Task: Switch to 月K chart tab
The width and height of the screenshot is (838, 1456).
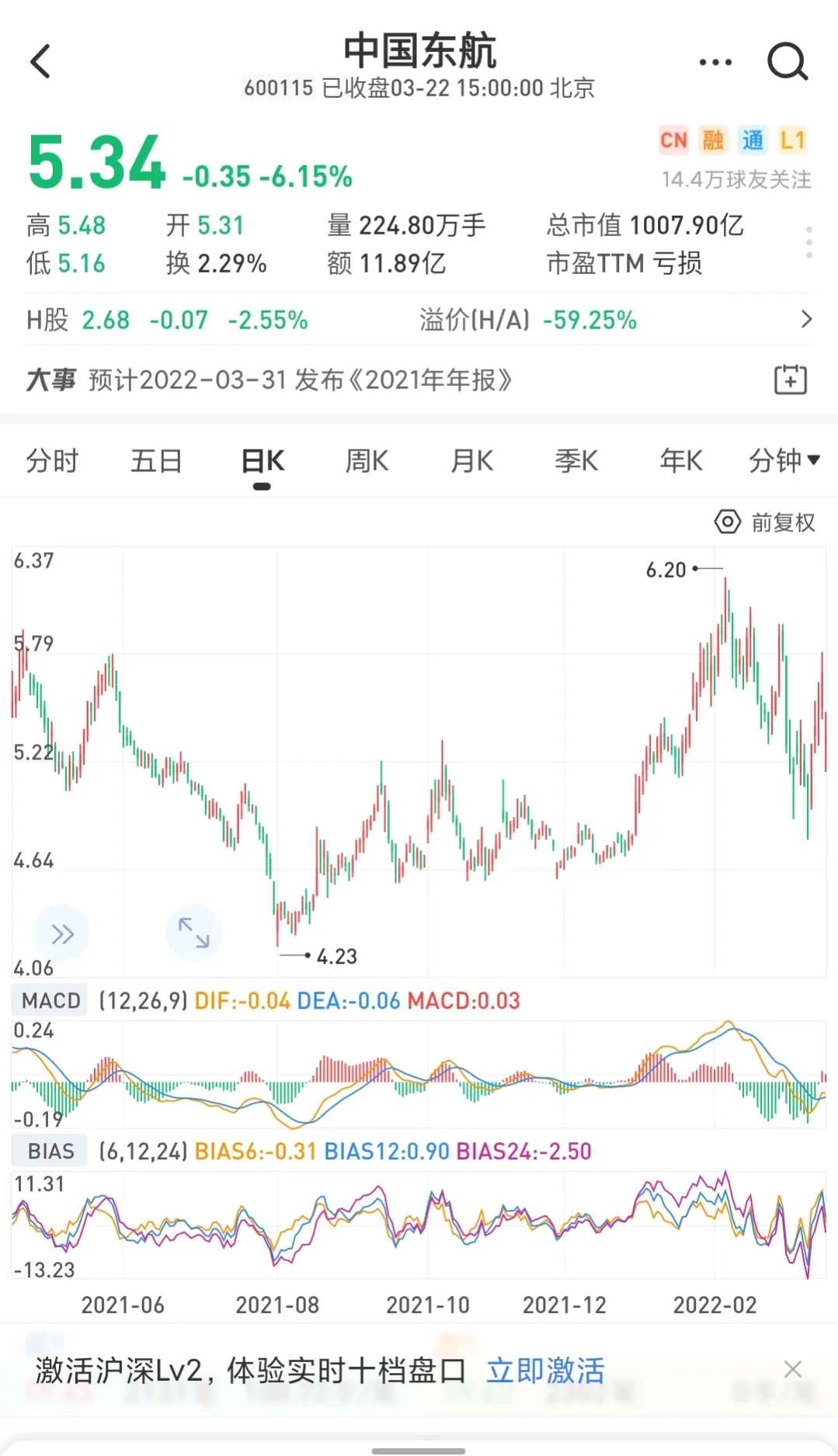Action: (x=471, y=461)
